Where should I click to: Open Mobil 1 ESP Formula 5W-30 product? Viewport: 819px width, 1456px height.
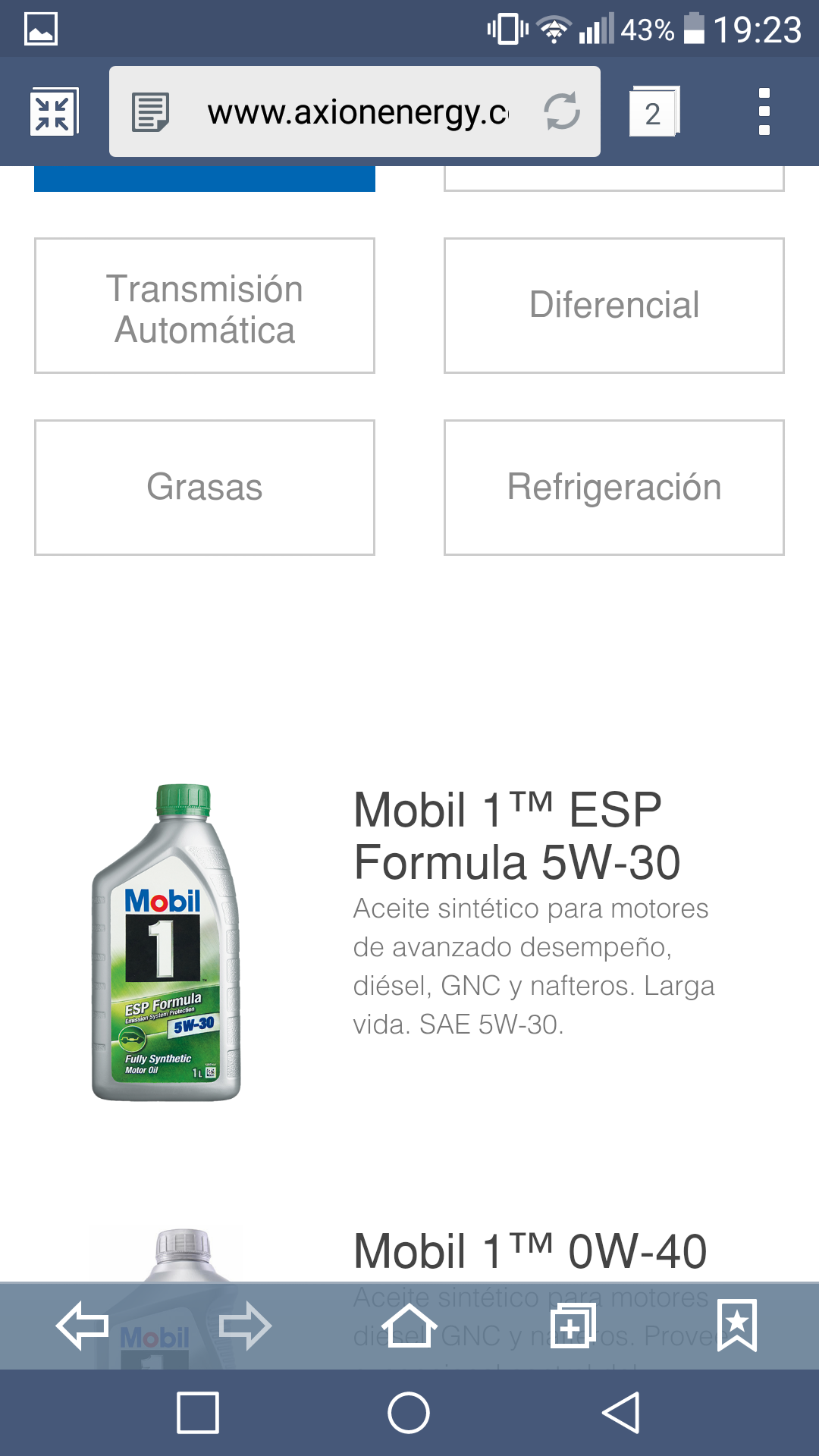(517, 836)
